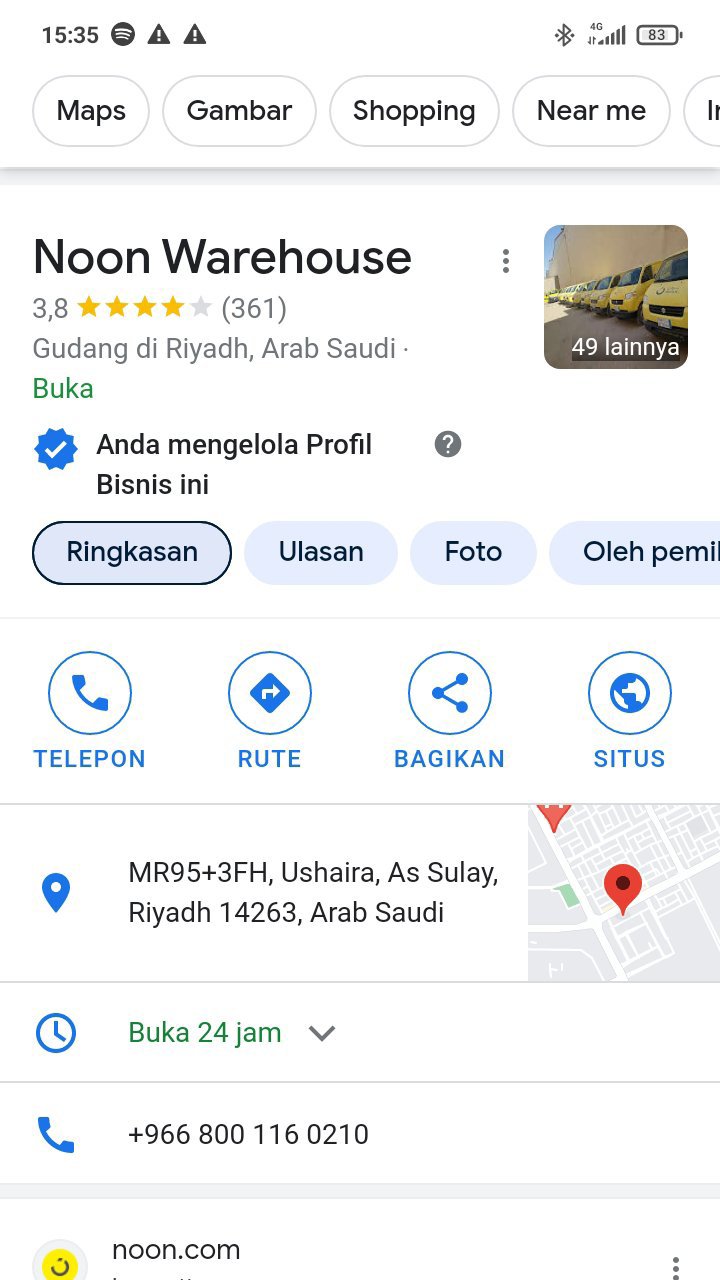The width and height of the screenshot is (720, 1280).
Task: Open the Maps search filter chip
Action: point(91,111)
